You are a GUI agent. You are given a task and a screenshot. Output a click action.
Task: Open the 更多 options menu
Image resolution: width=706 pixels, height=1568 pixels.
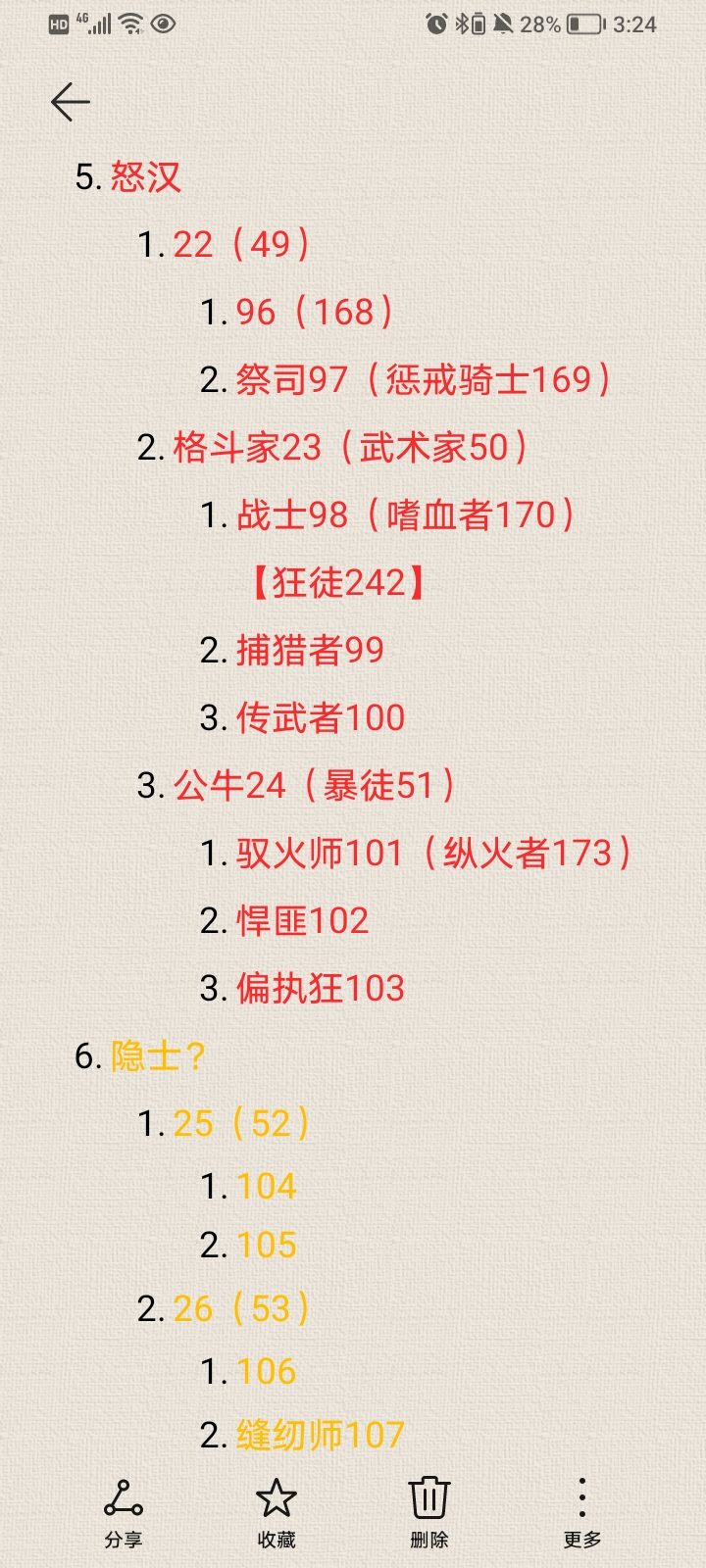click(581, 1511)
